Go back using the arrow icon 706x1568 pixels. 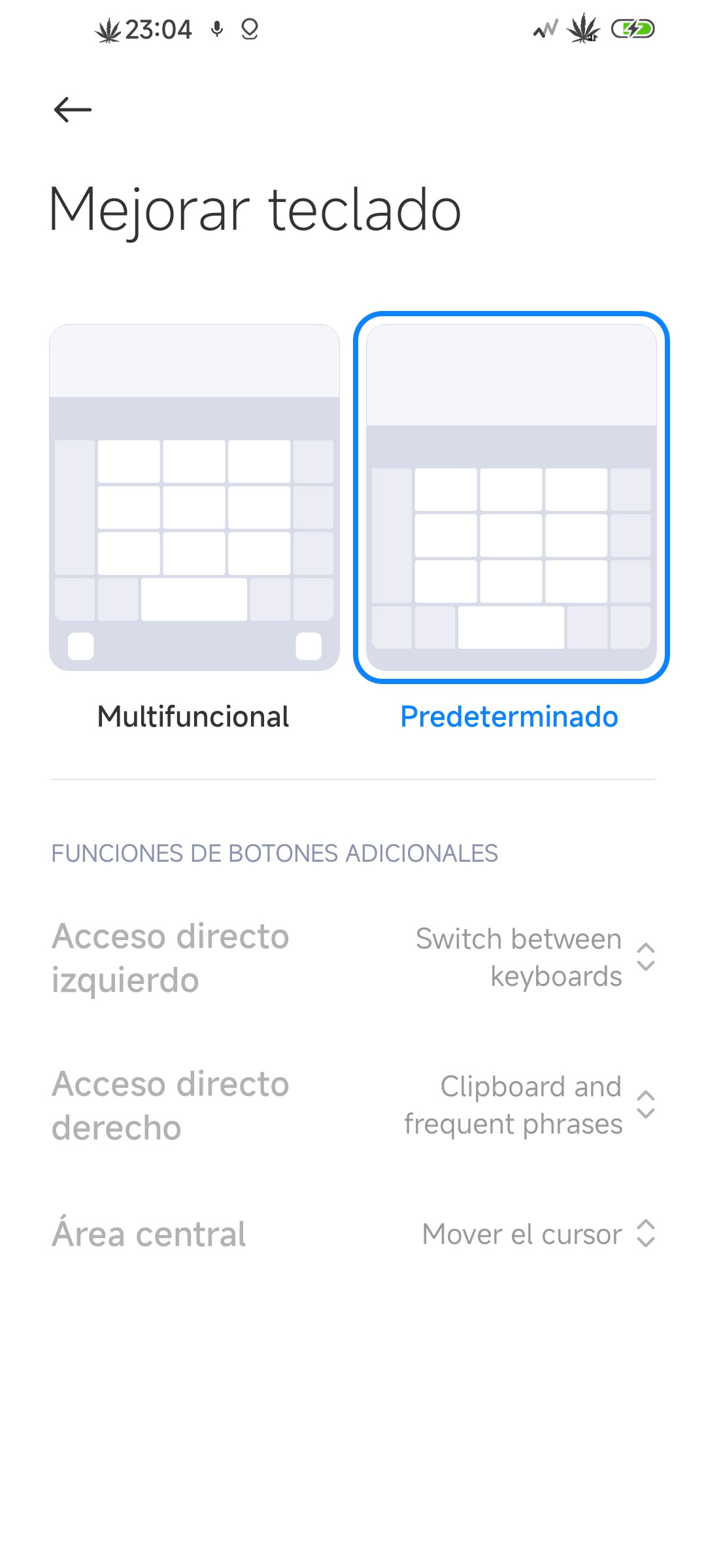(73, 109)
